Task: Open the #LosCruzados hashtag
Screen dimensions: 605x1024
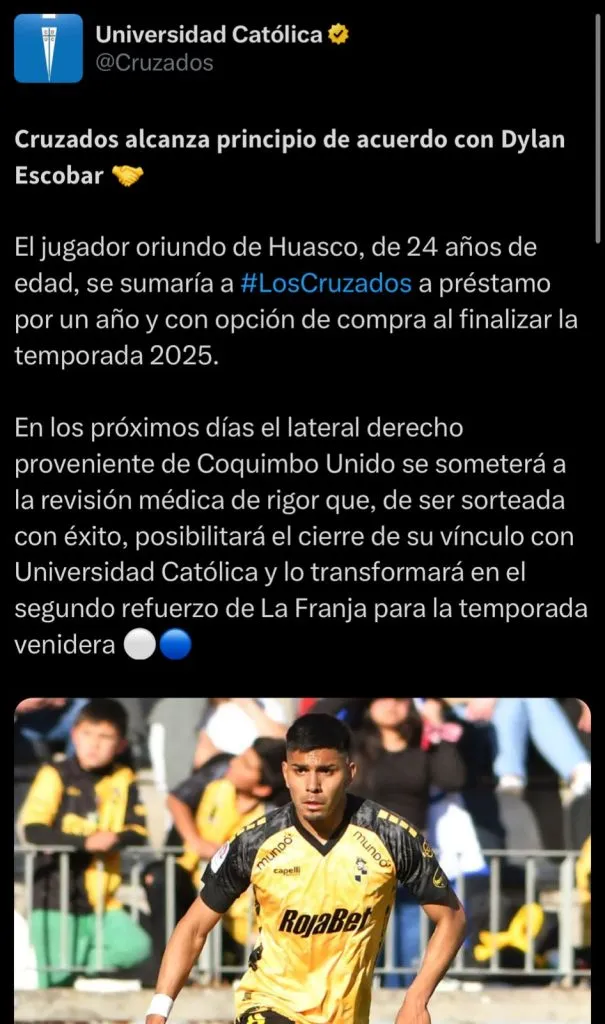Action: [326, 283]
